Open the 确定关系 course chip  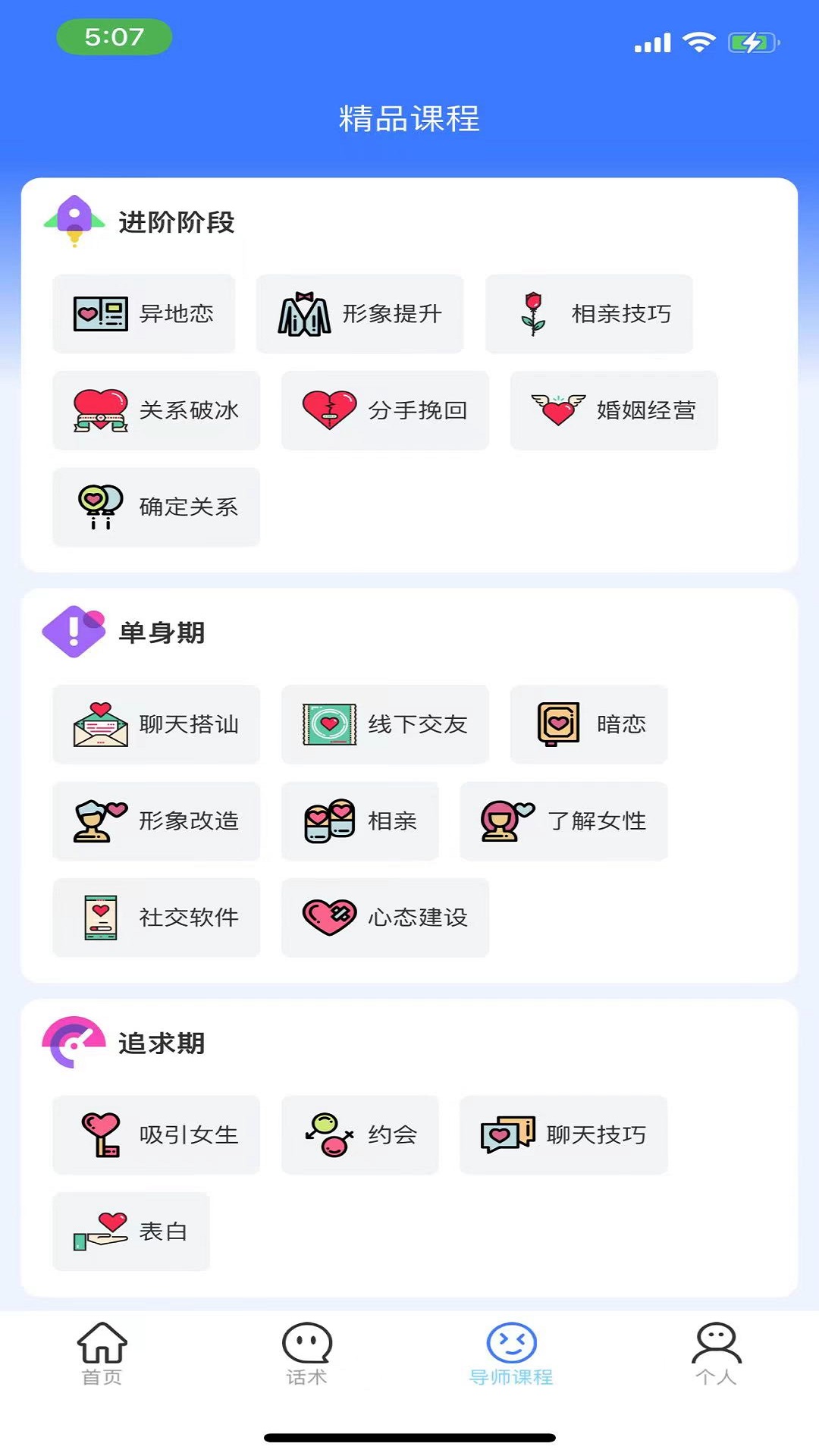[156, 507]
